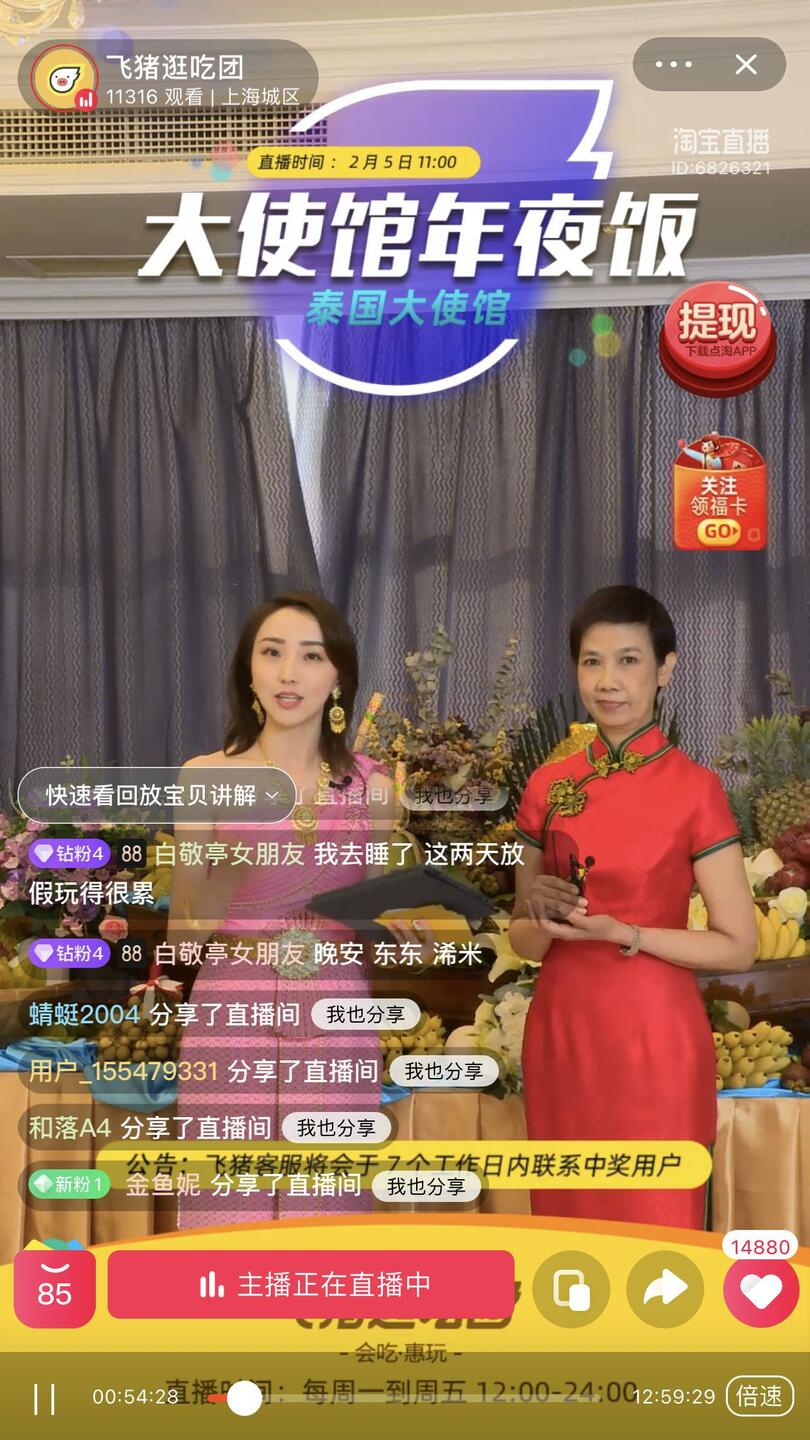Share this live room via arrow icon

tap(665, 1289)
